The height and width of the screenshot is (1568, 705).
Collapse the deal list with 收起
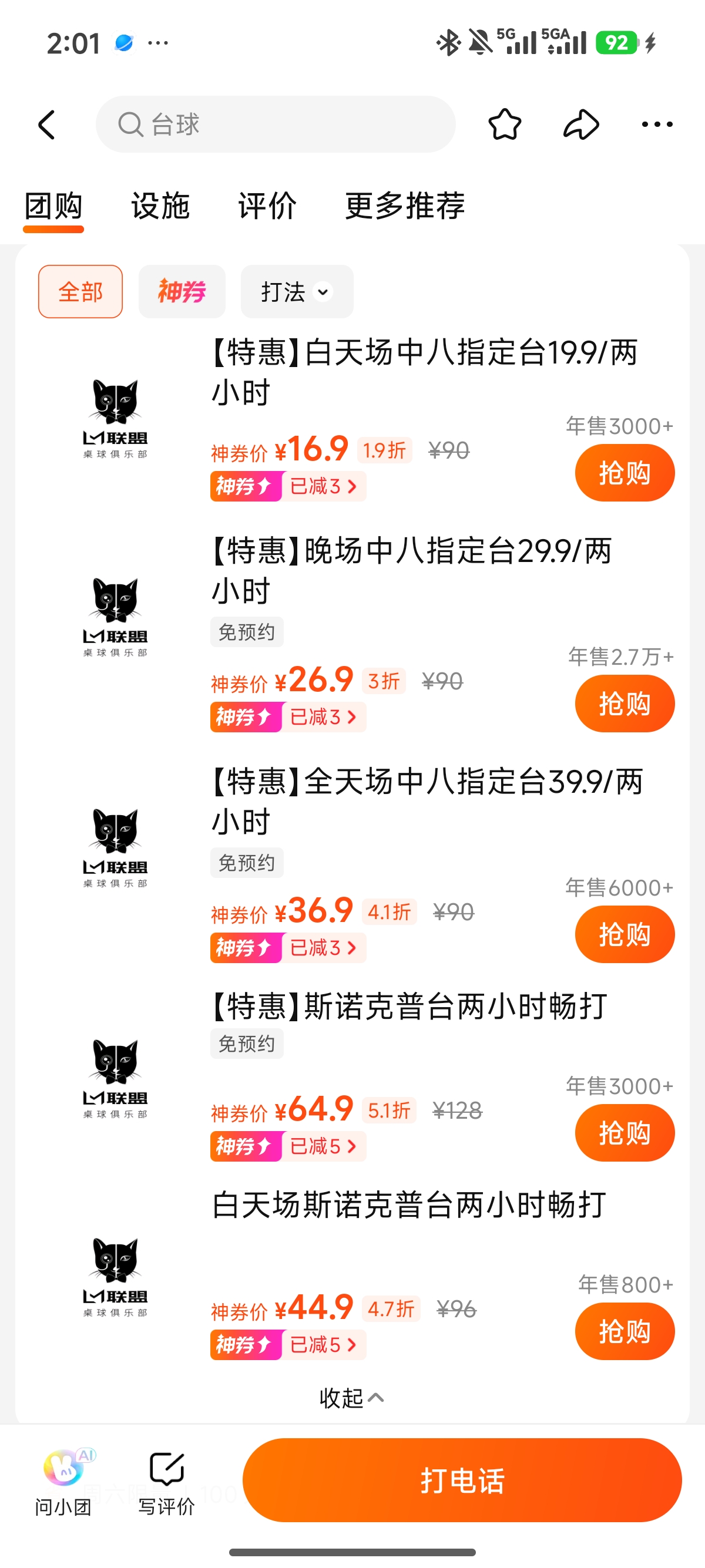pos(352,1398)
